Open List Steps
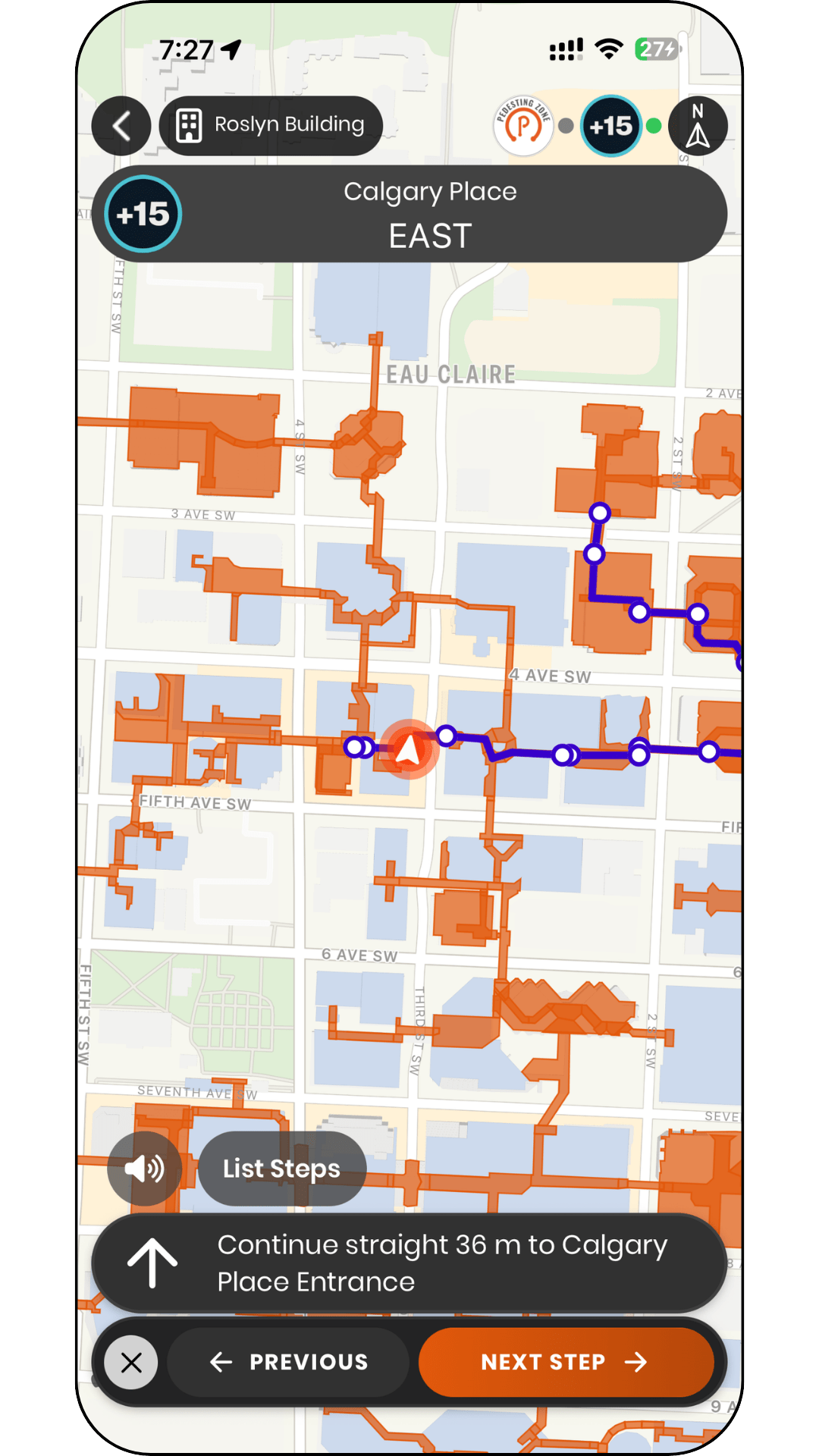819x1456 pixels. [x=281, y=1169]
